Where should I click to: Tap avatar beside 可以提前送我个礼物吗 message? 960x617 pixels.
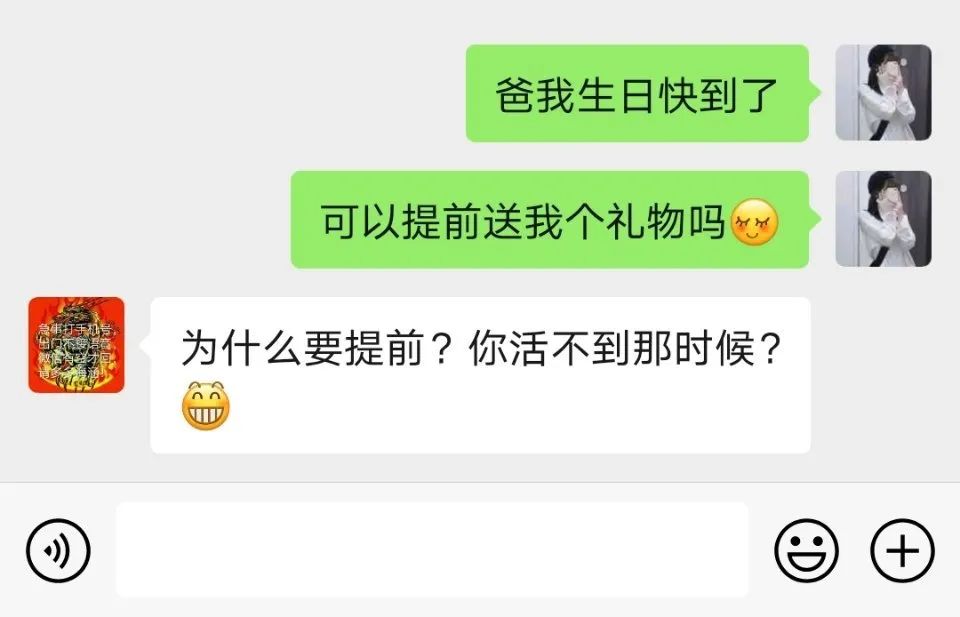883,218
